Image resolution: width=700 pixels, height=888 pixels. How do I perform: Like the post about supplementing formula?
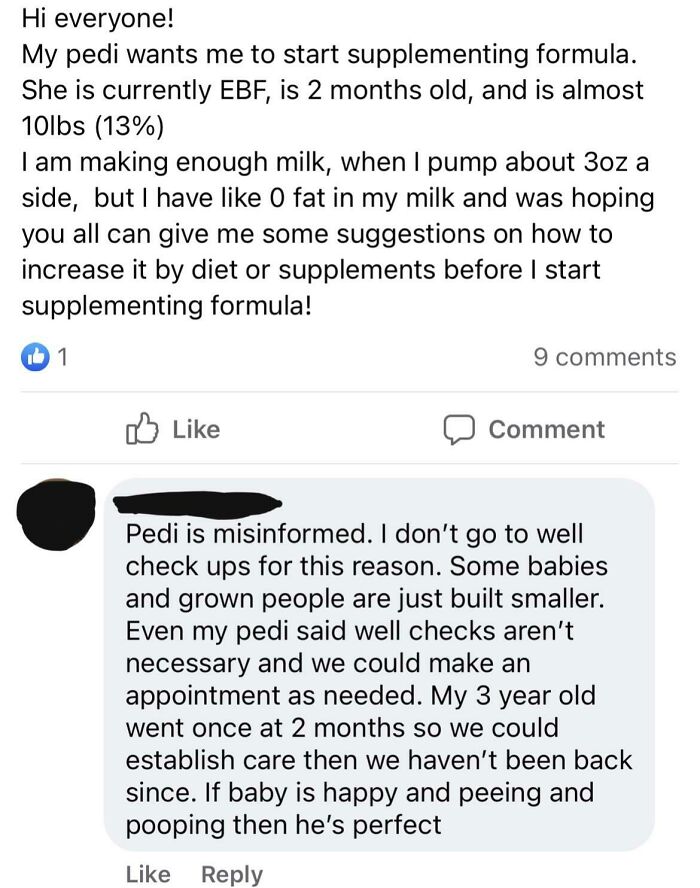tap(172, 429)
